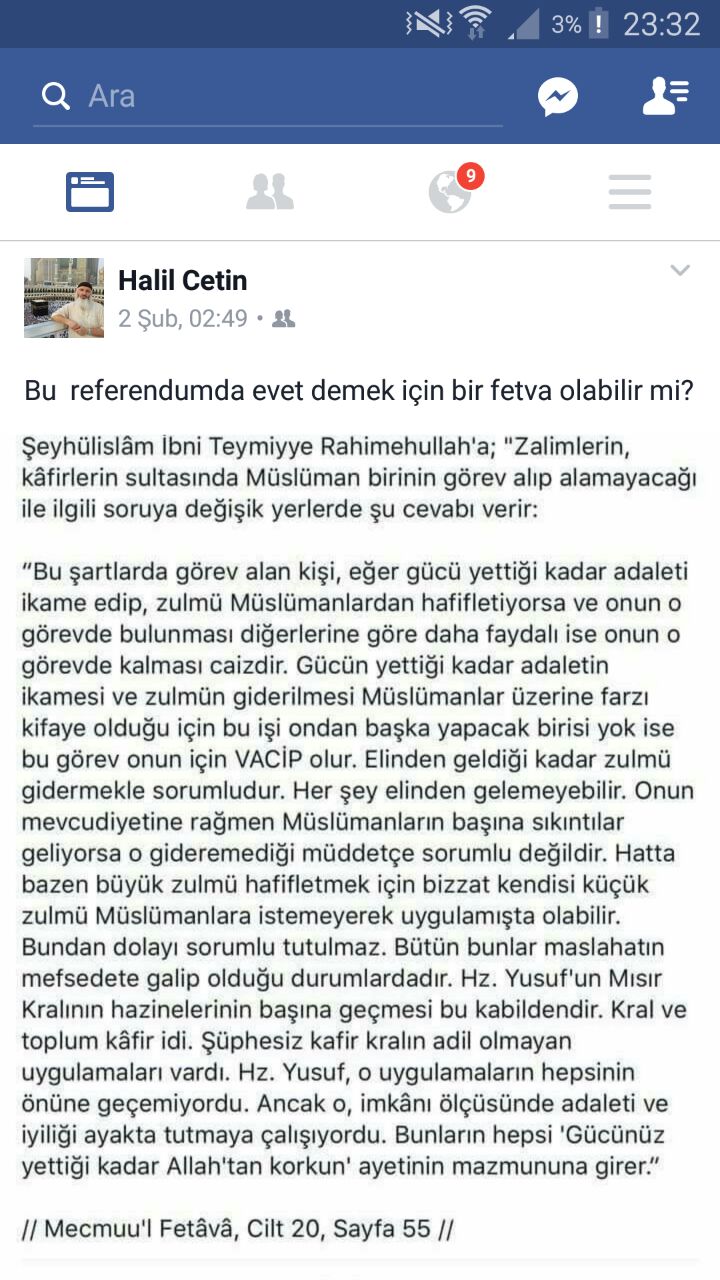Open the contacts sidebar icon

pos(665,96)
